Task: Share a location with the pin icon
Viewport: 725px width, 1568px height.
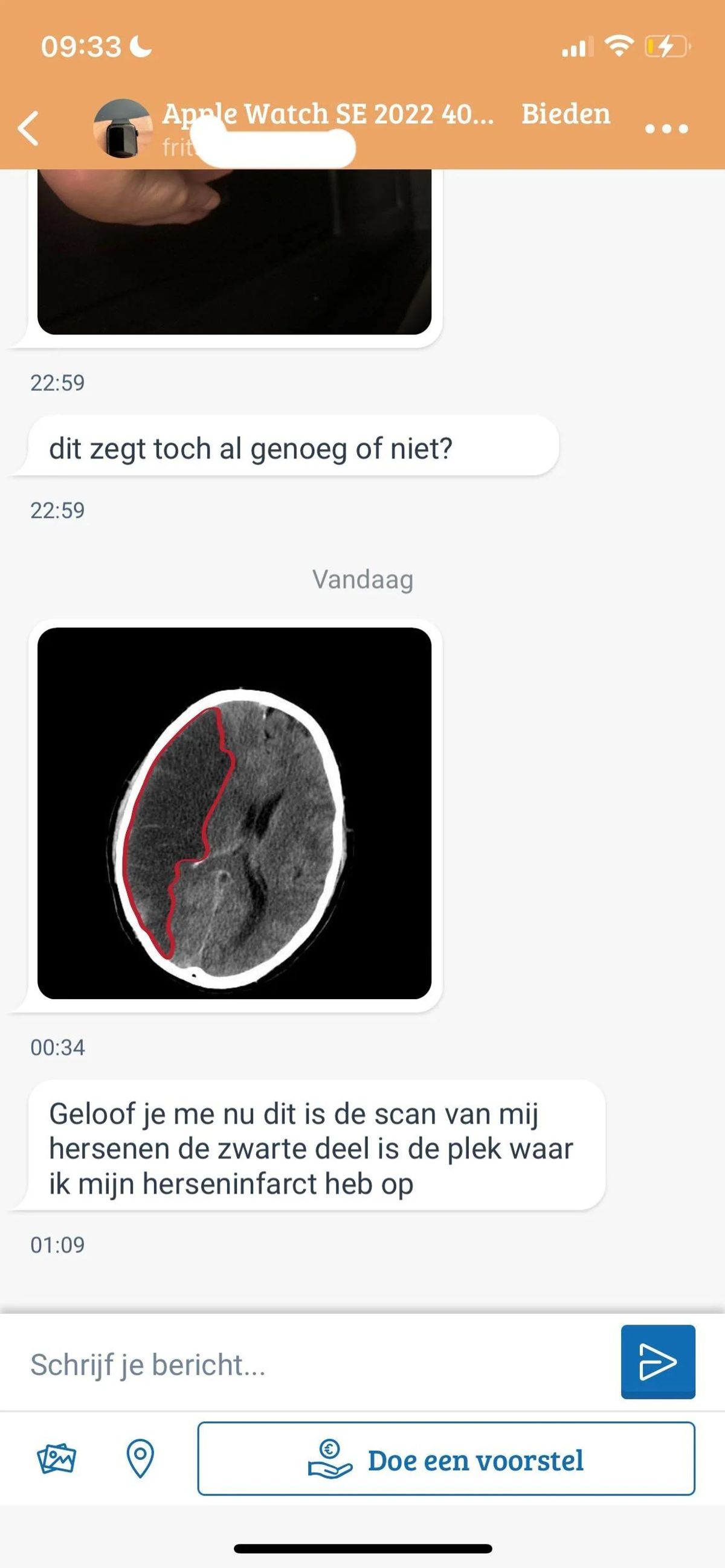Action: click(140, 1459)
